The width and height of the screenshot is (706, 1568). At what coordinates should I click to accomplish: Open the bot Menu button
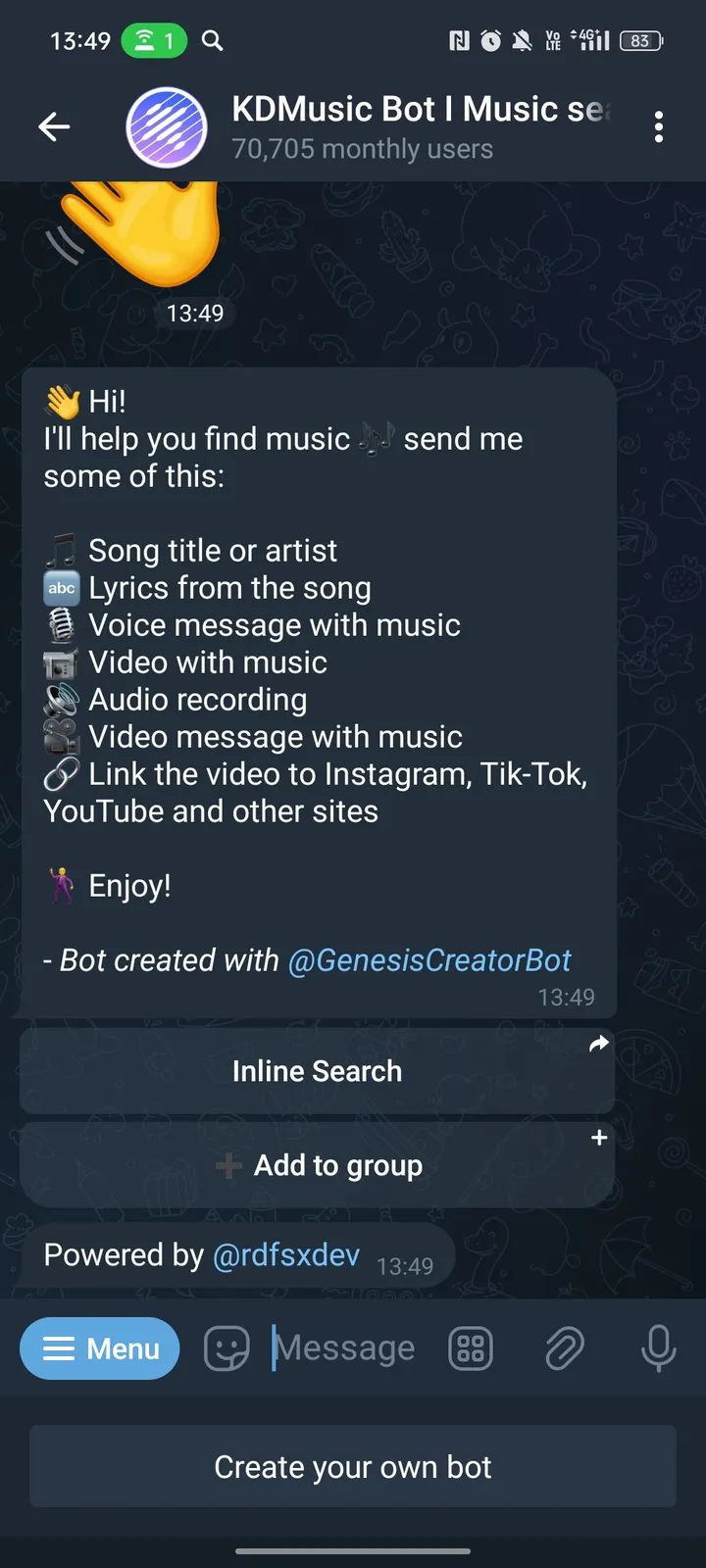coord(99,1348)
